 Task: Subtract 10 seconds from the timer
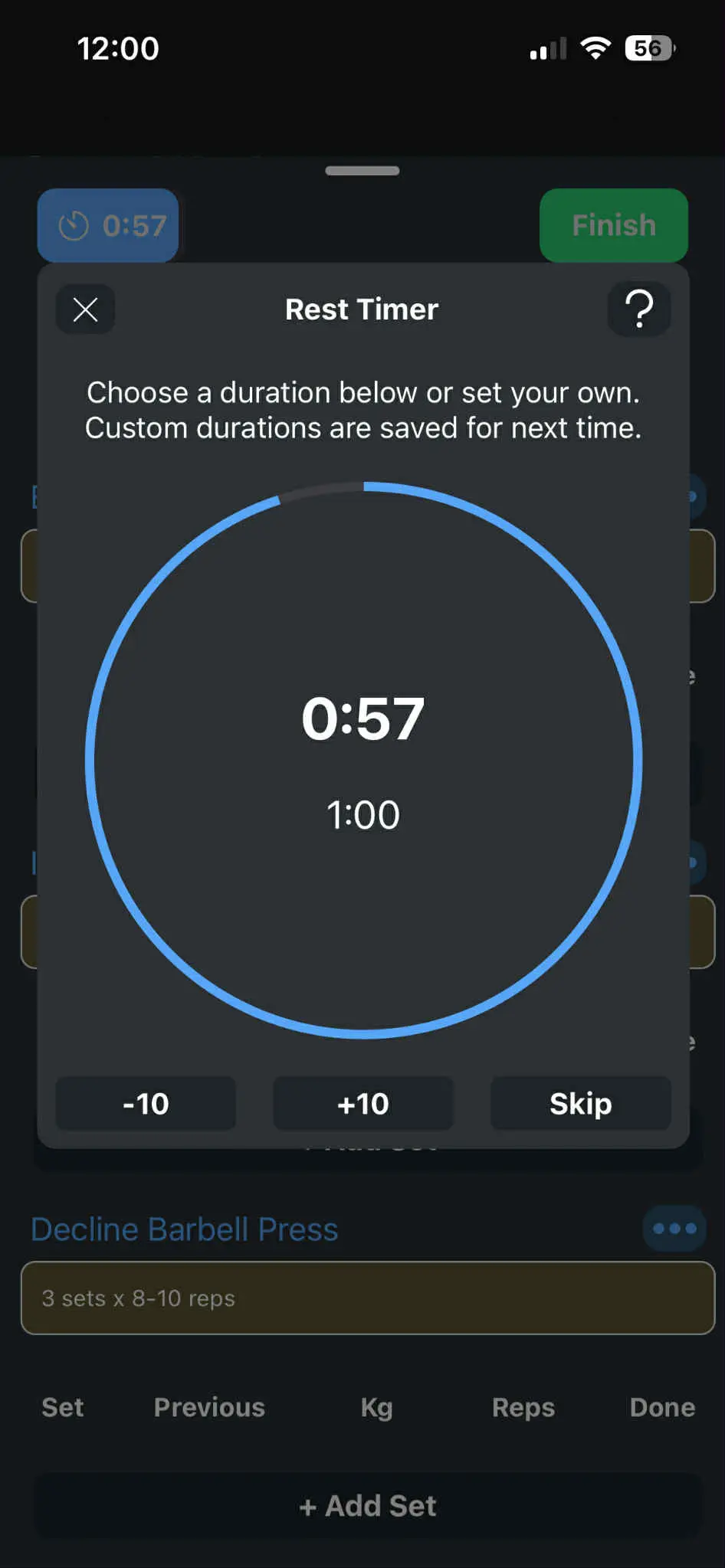click(x=145, y=1103)
